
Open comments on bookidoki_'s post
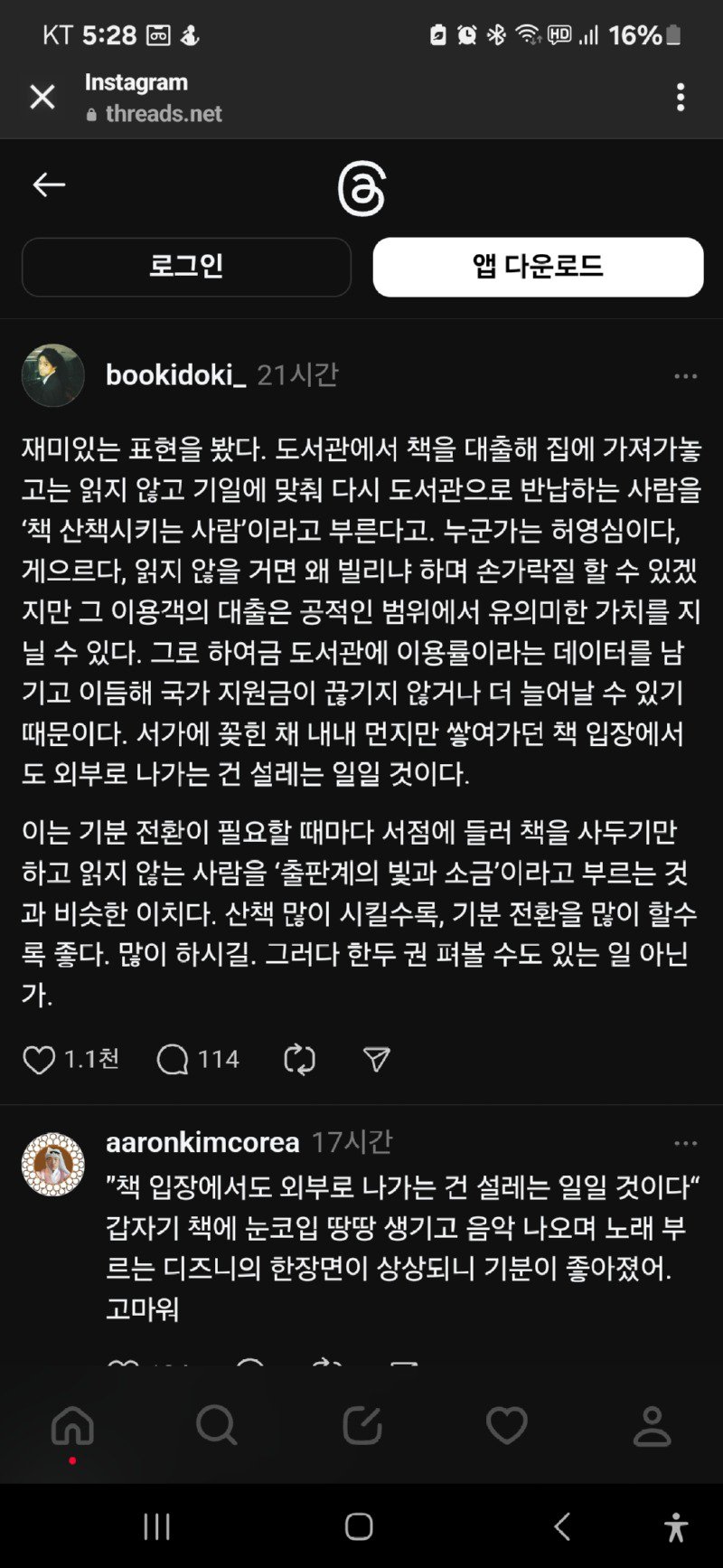click(x=173, y=1058)
